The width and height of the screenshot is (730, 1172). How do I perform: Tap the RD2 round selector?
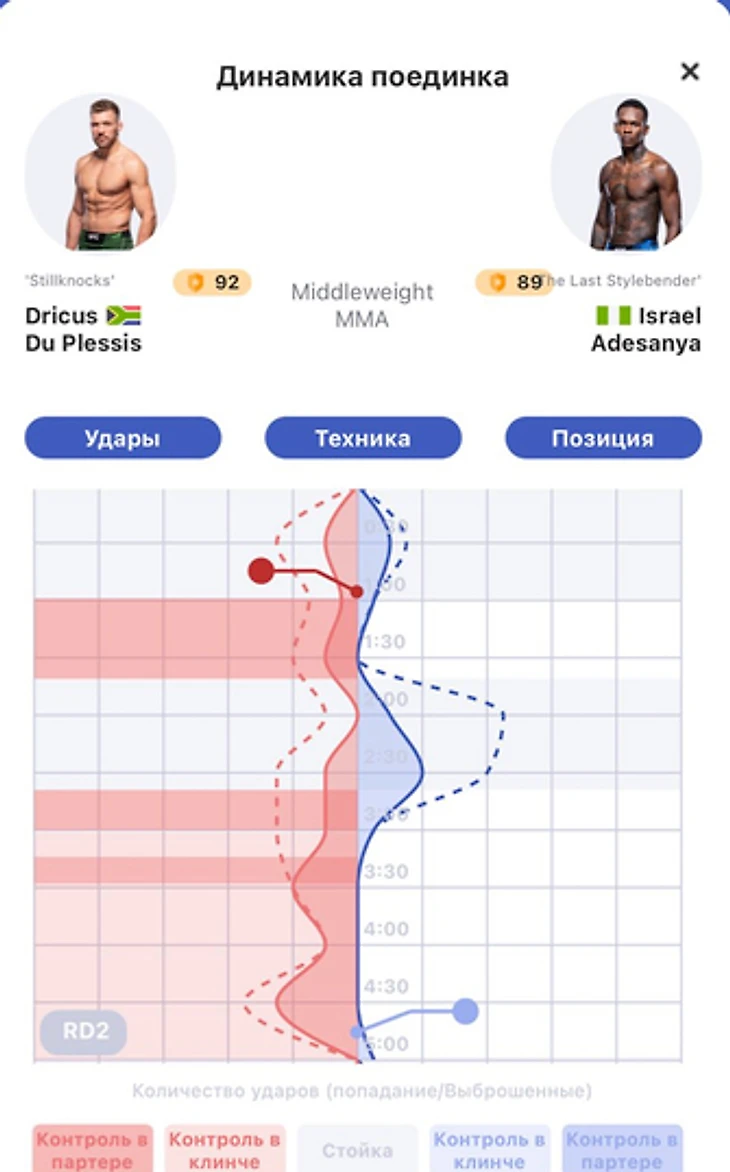[x=84, y=1031]
